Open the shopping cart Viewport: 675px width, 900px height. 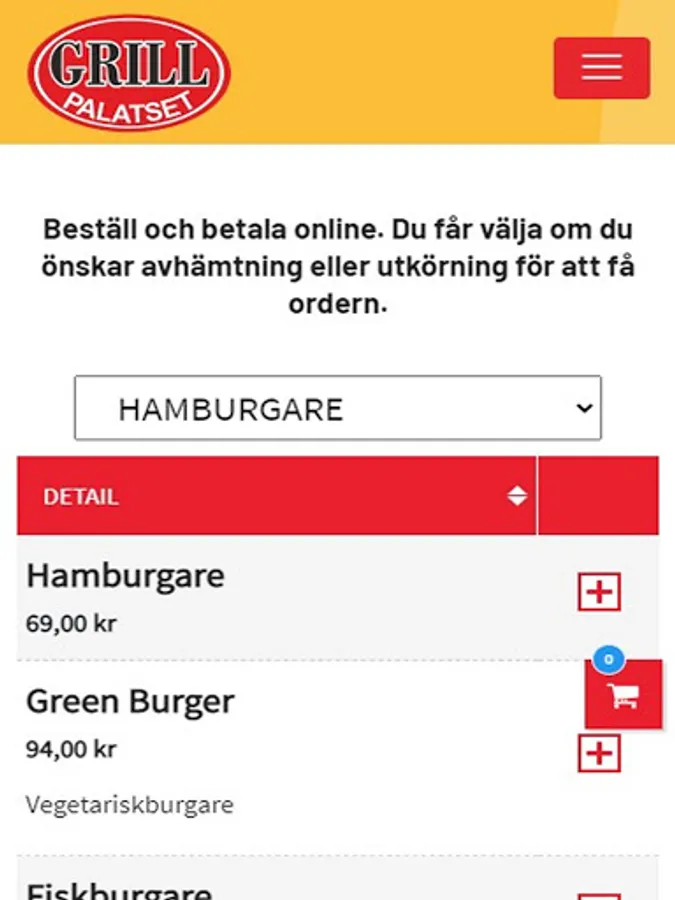pyautogui.click(x=623, y=695)
